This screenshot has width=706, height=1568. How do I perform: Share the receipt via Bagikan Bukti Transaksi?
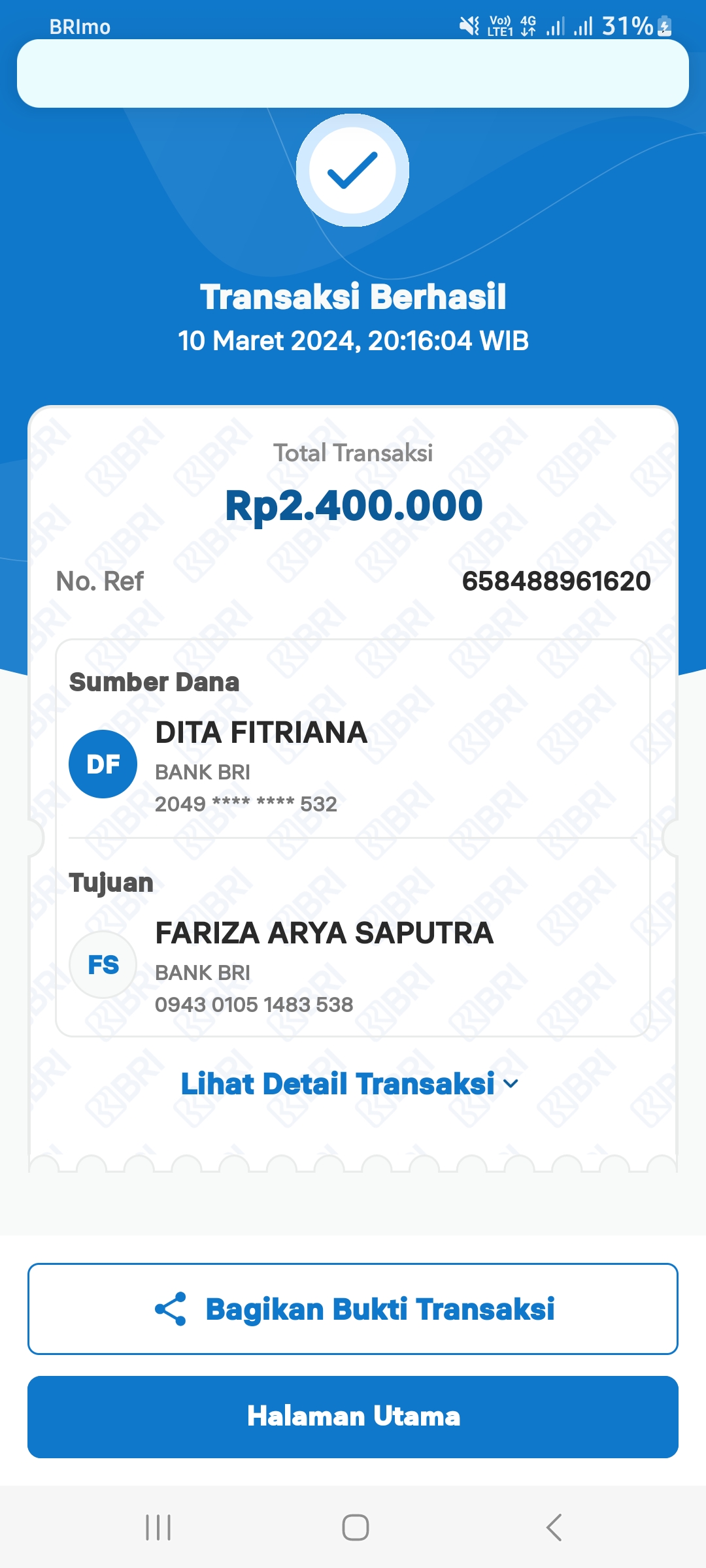click(353, 1309)
